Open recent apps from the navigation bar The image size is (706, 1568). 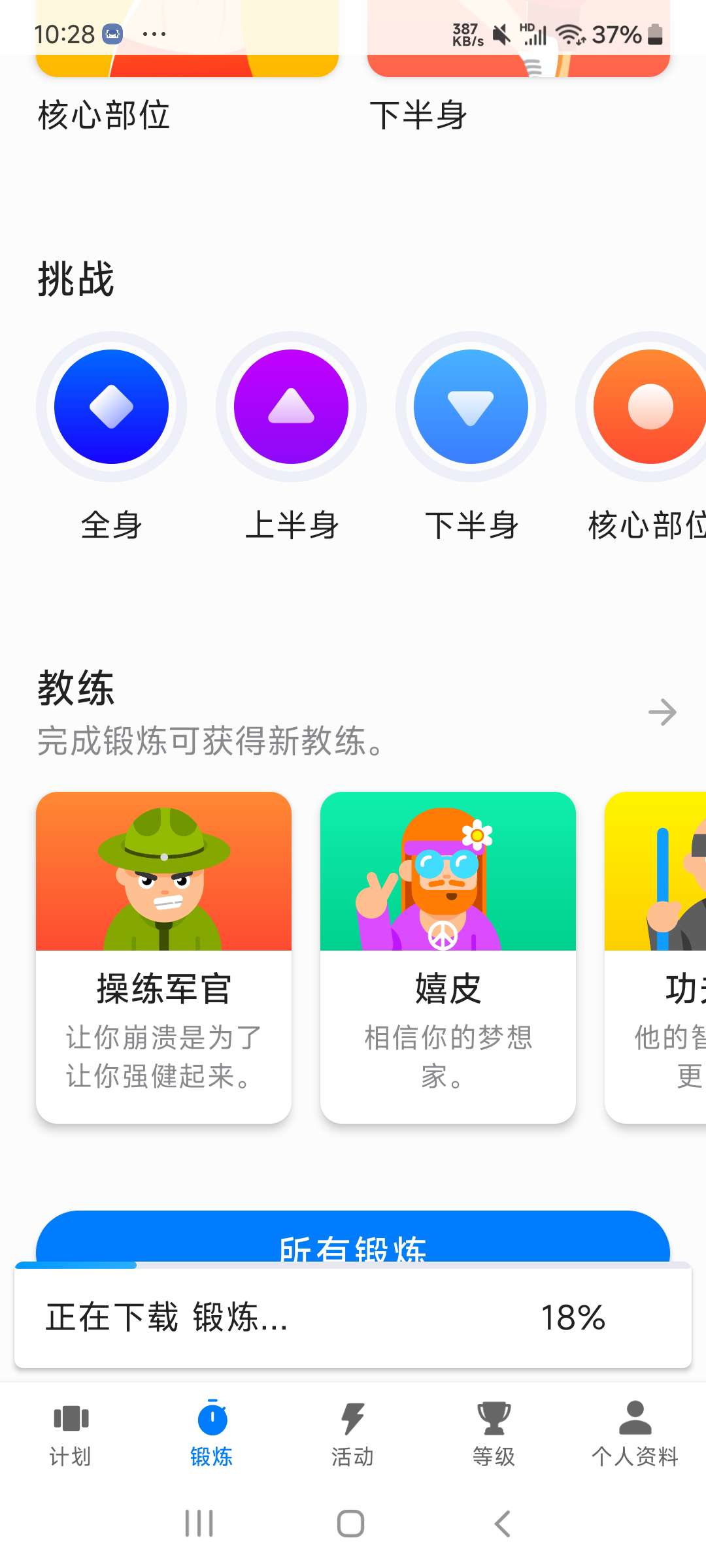199,1524
